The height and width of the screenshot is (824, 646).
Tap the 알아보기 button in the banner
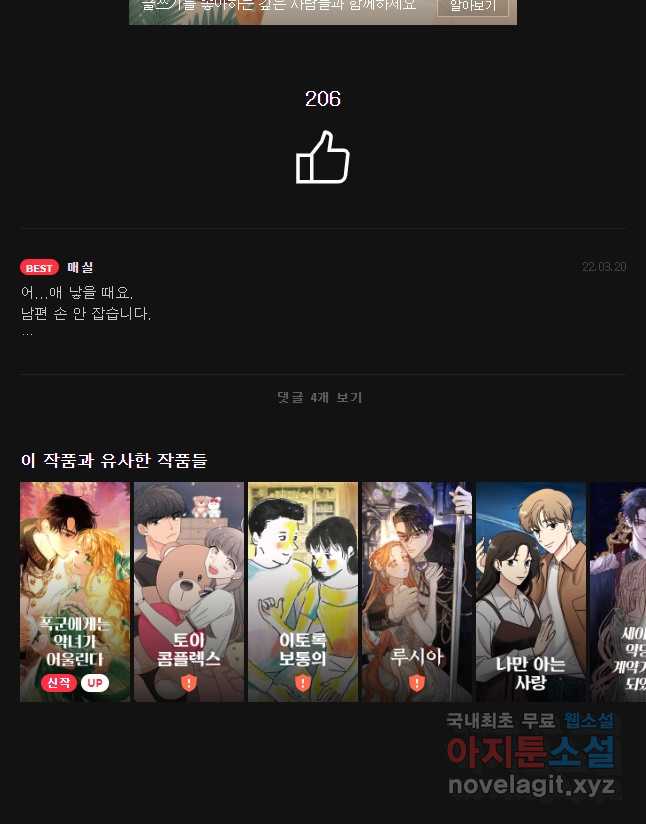click(x=472, y=7)
